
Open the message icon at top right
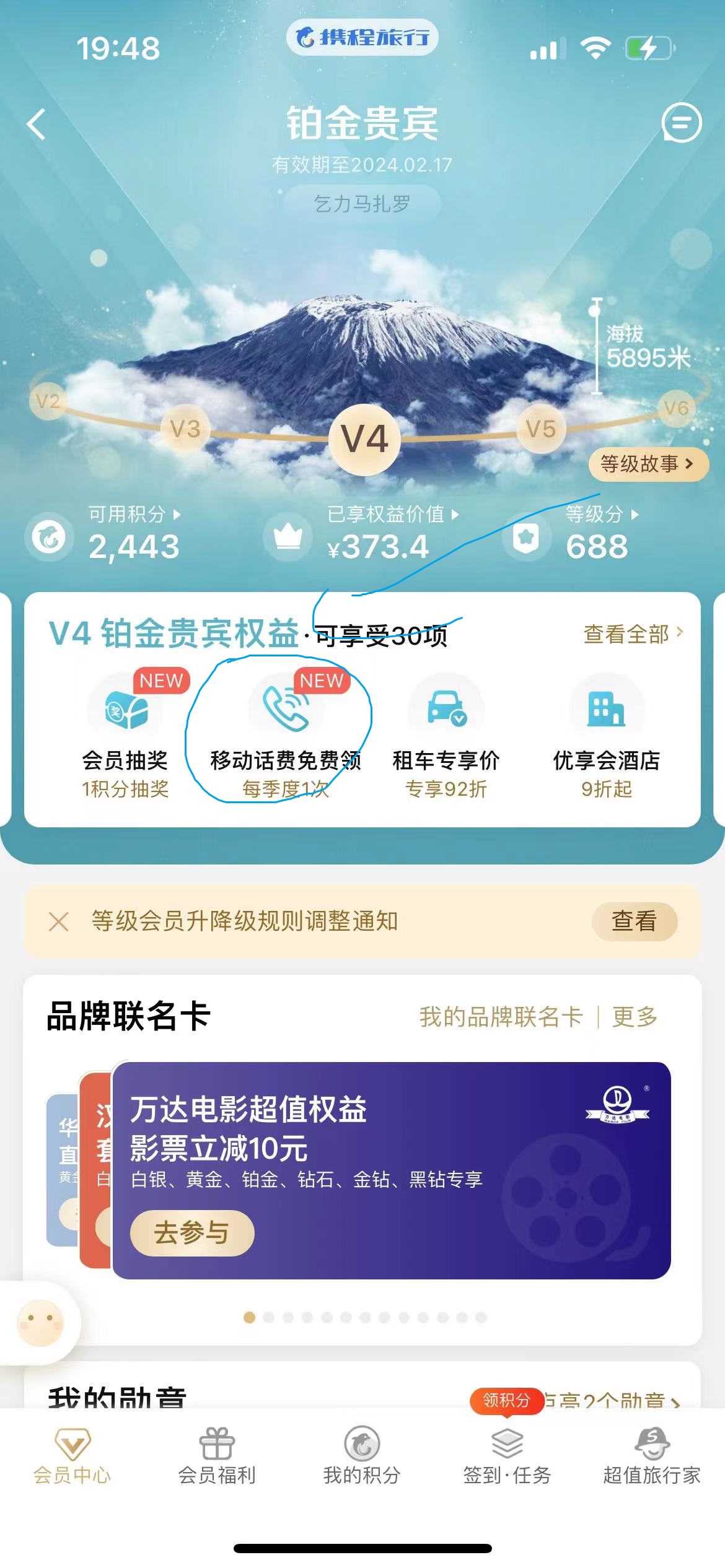[x=682, y=122]
